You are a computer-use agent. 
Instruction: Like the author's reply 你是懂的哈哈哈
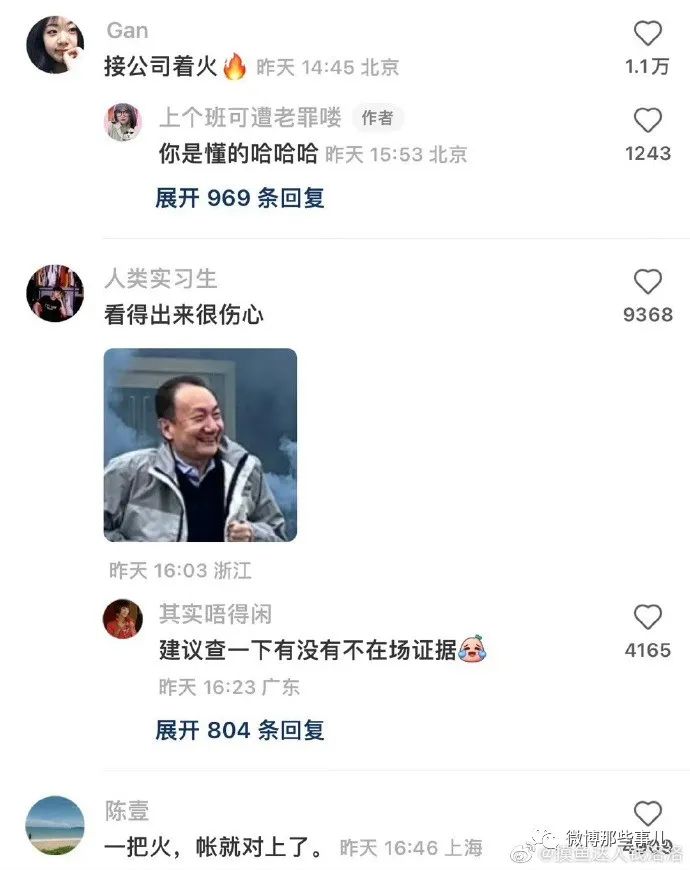coord(648,121)
